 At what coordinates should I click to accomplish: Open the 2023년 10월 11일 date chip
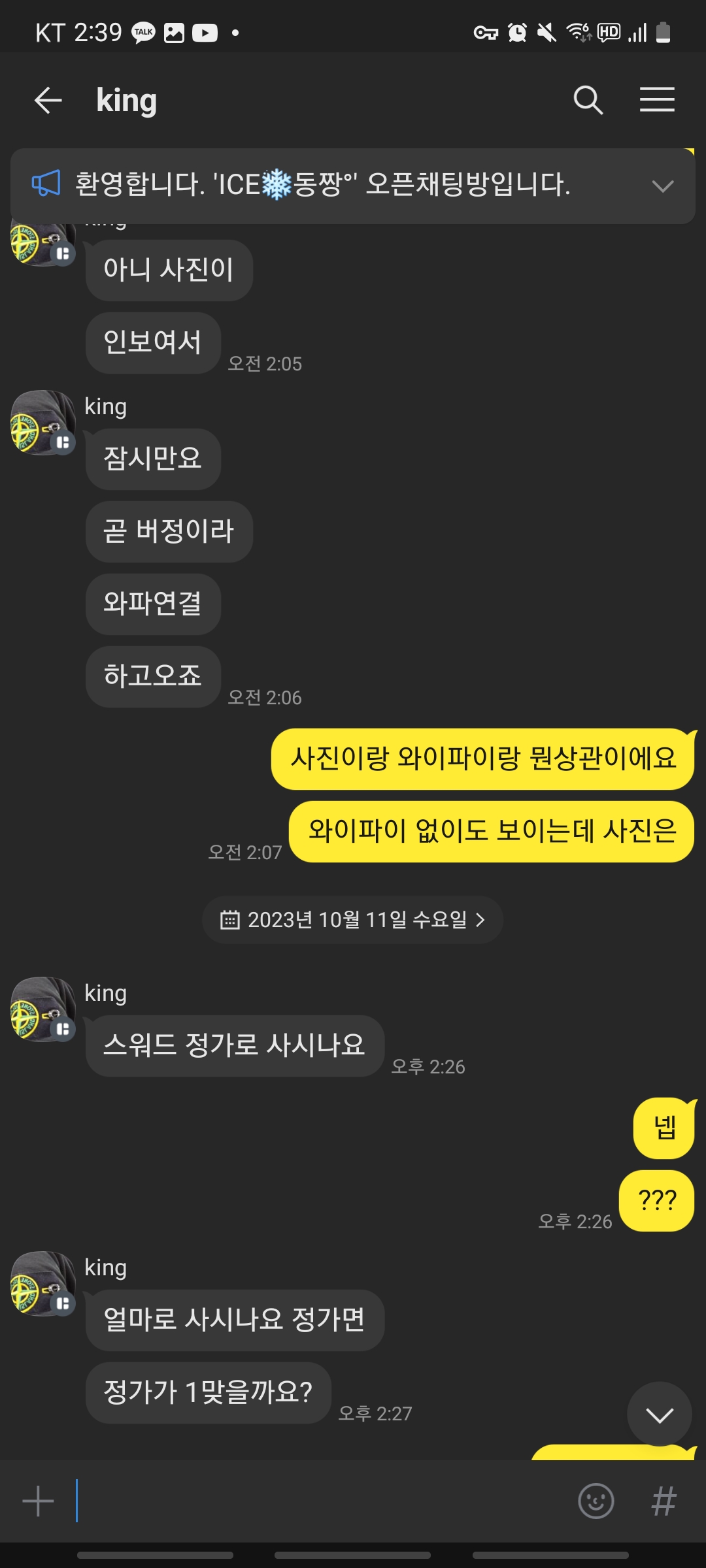click(x=352, y=920)
